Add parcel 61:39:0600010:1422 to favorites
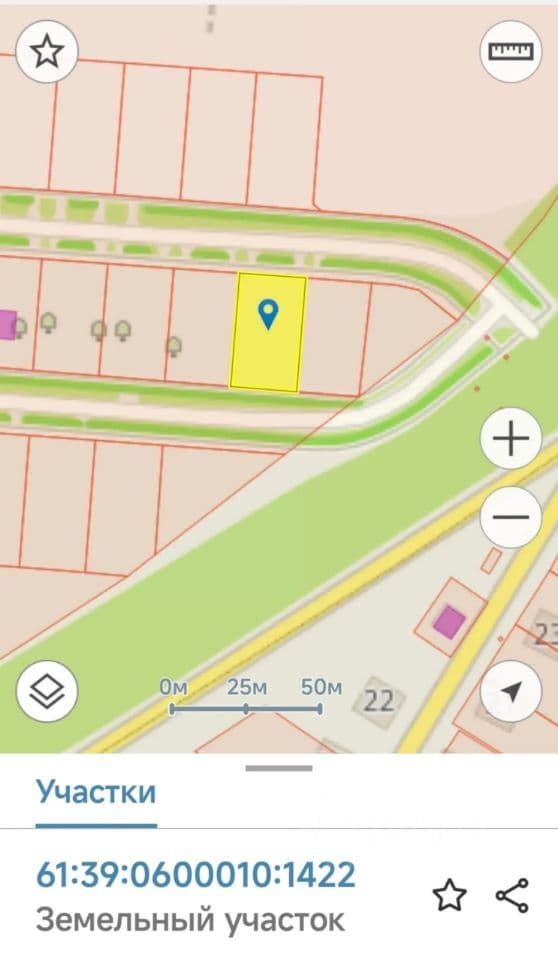558x960 pixels. (450, 894)
